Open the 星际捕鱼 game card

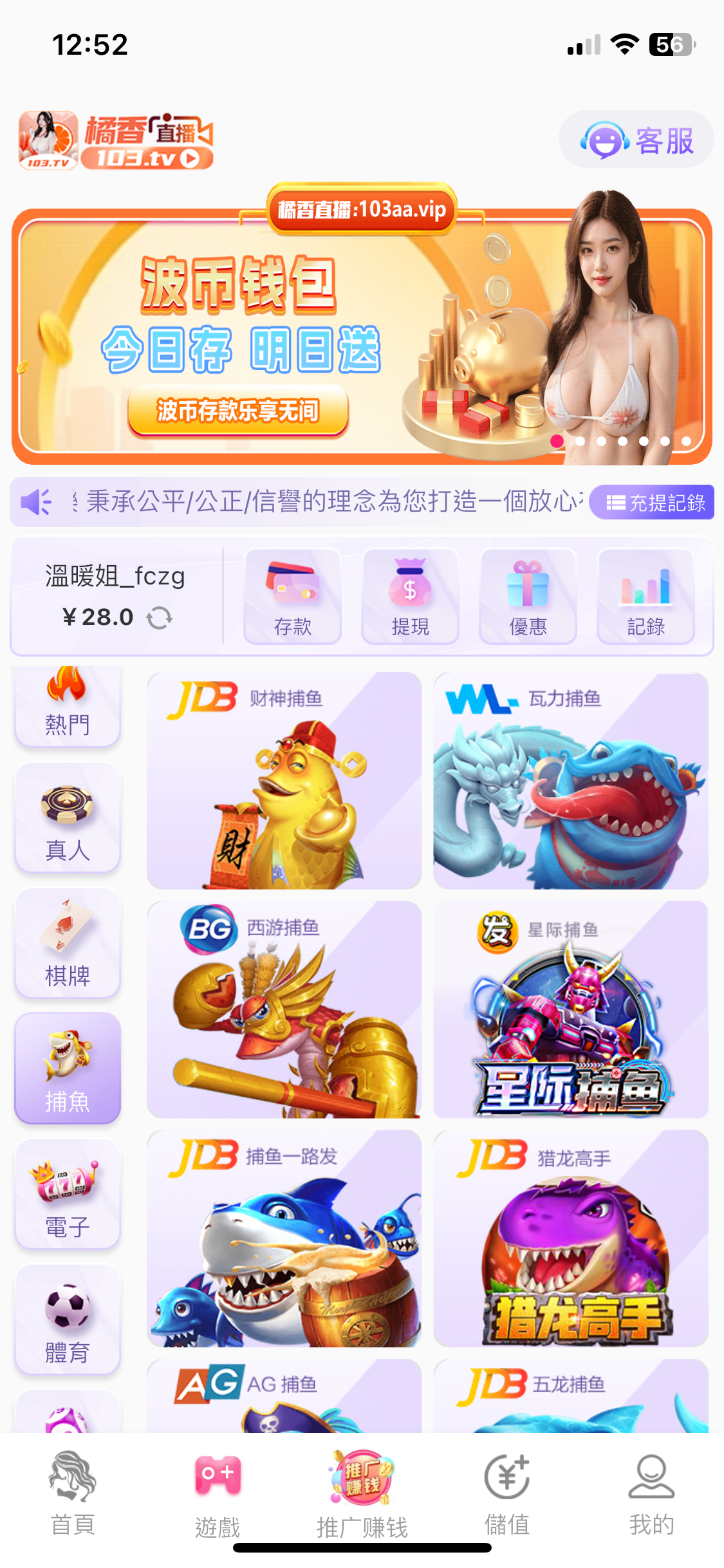pyautogui.click(x=571, y=1009)
